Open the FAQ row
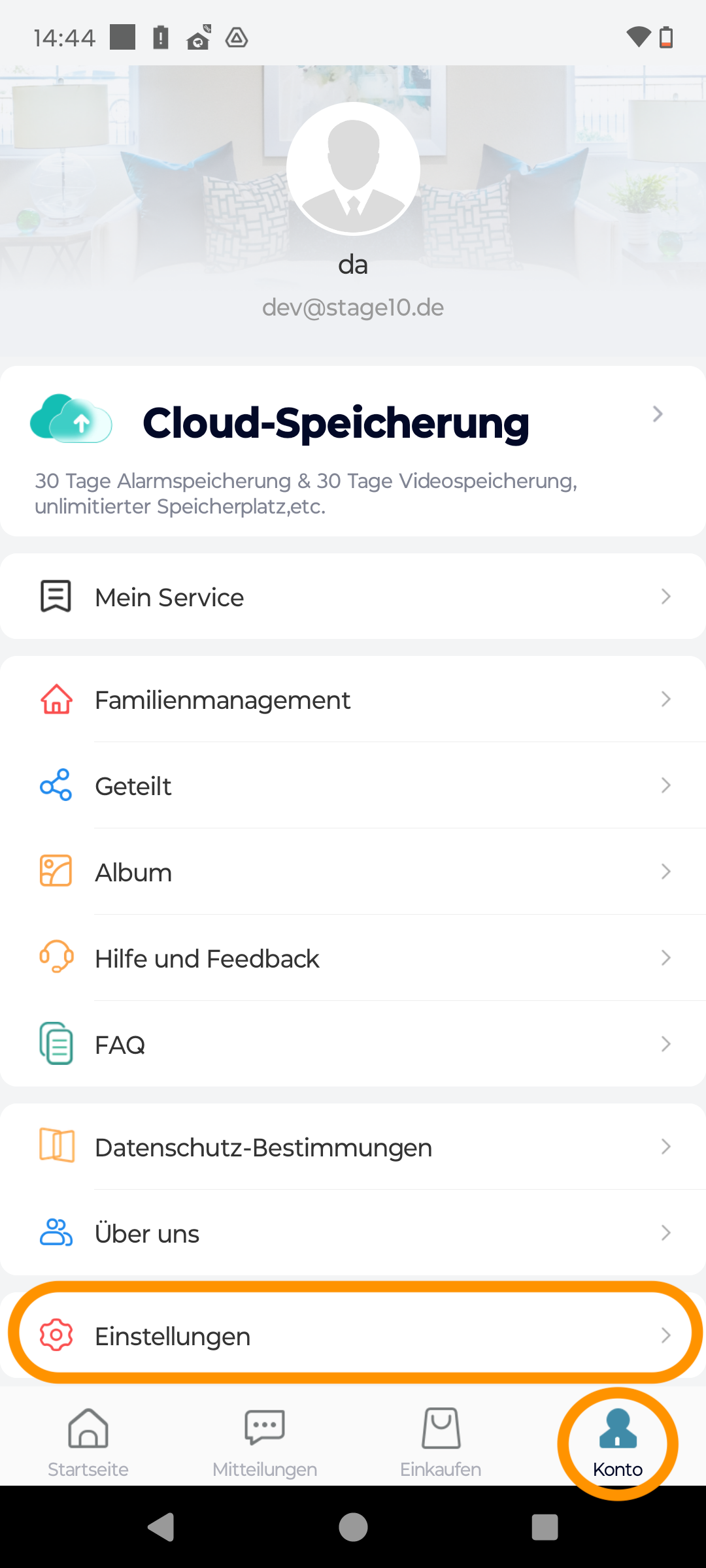 pyautogui.click(x=353, y=1044)
